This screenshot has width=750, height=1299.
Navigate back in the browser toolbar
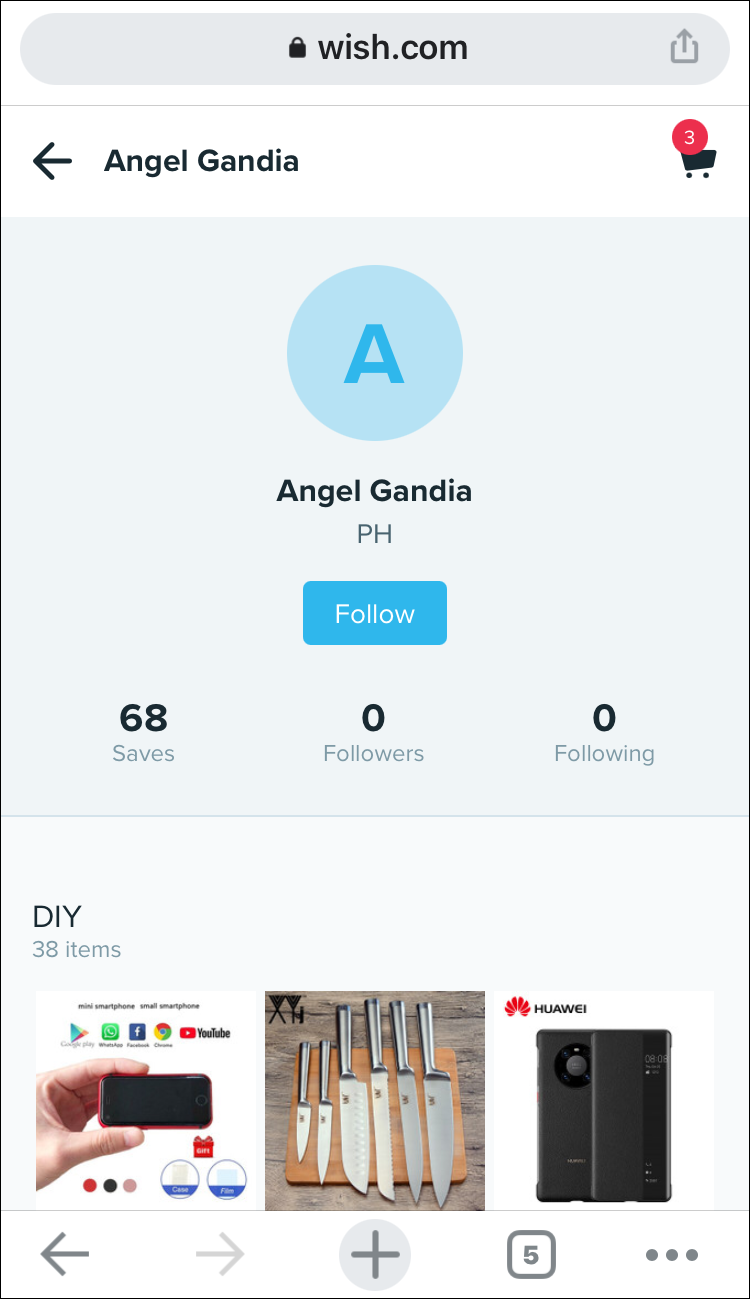64,1255
